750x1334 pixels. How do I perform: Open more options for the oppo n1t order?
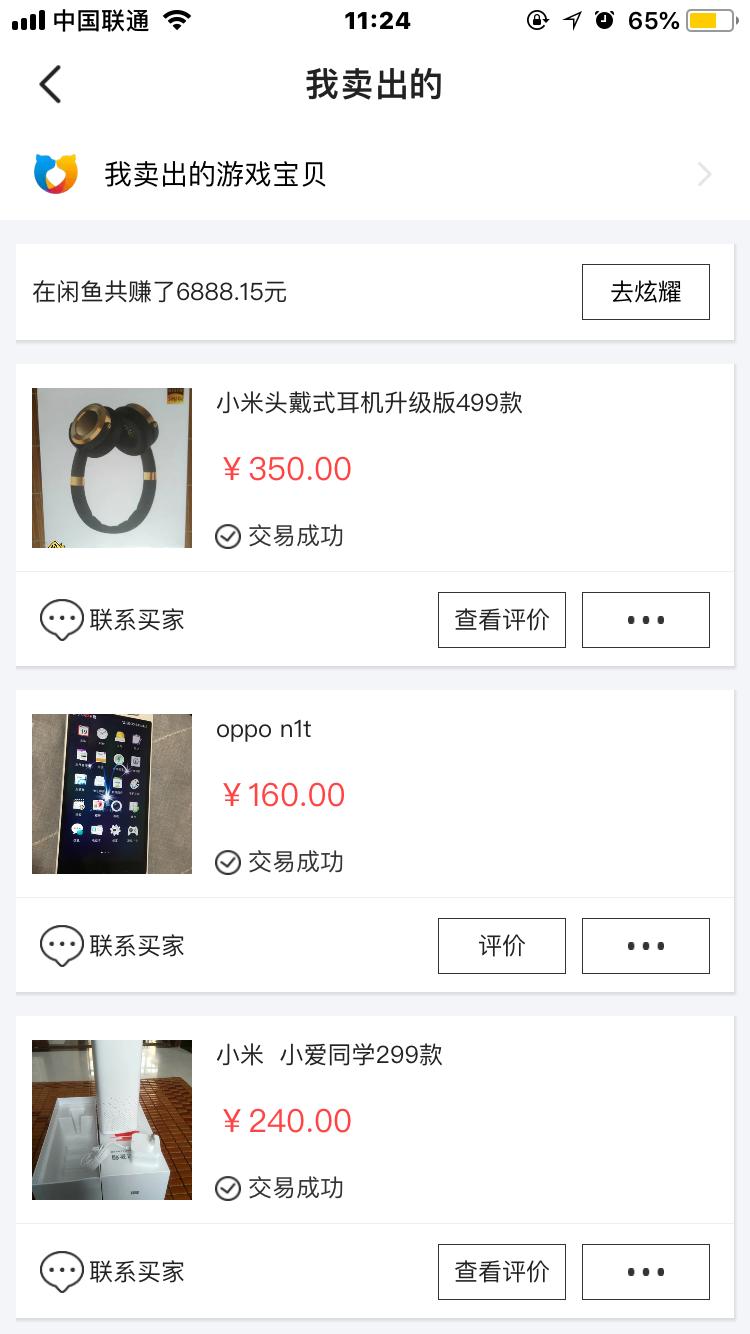645,945
